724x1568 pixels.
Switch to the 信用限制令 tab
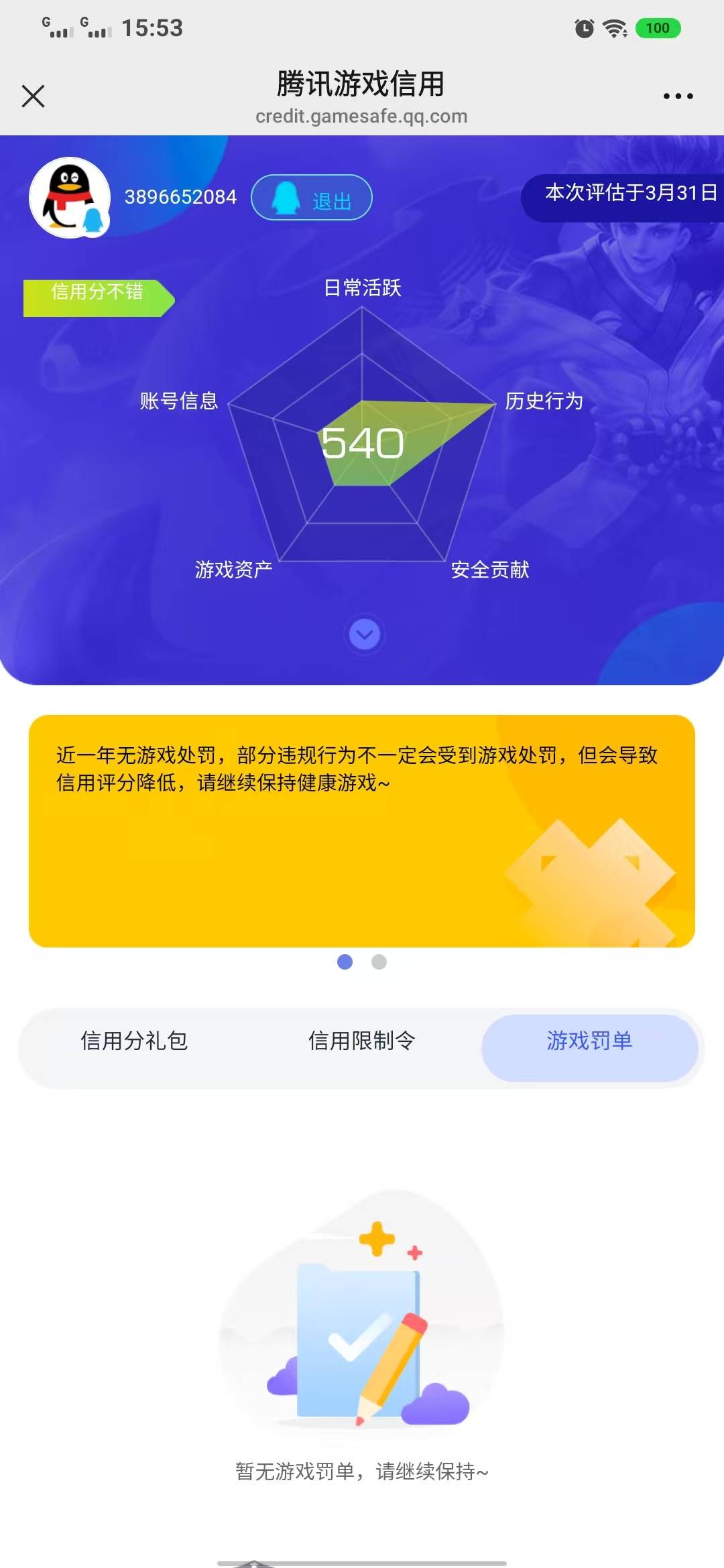pos(361,1041)
